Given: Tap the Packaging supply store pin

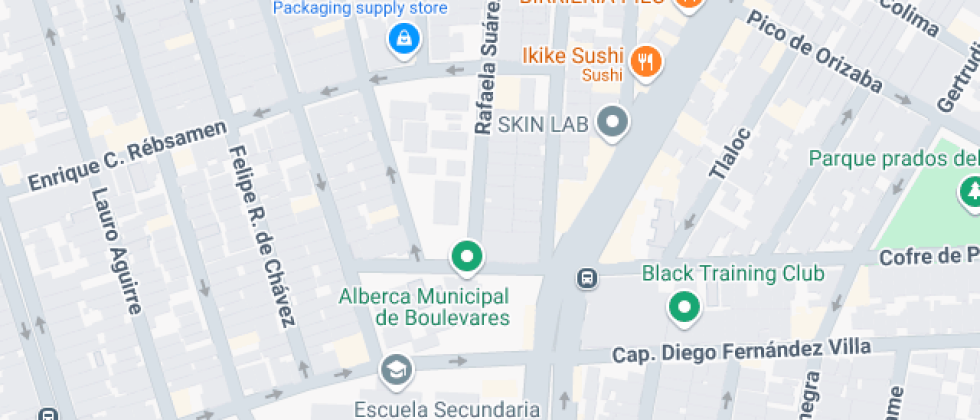Looking at the screenshot, I should click(404, 40).
